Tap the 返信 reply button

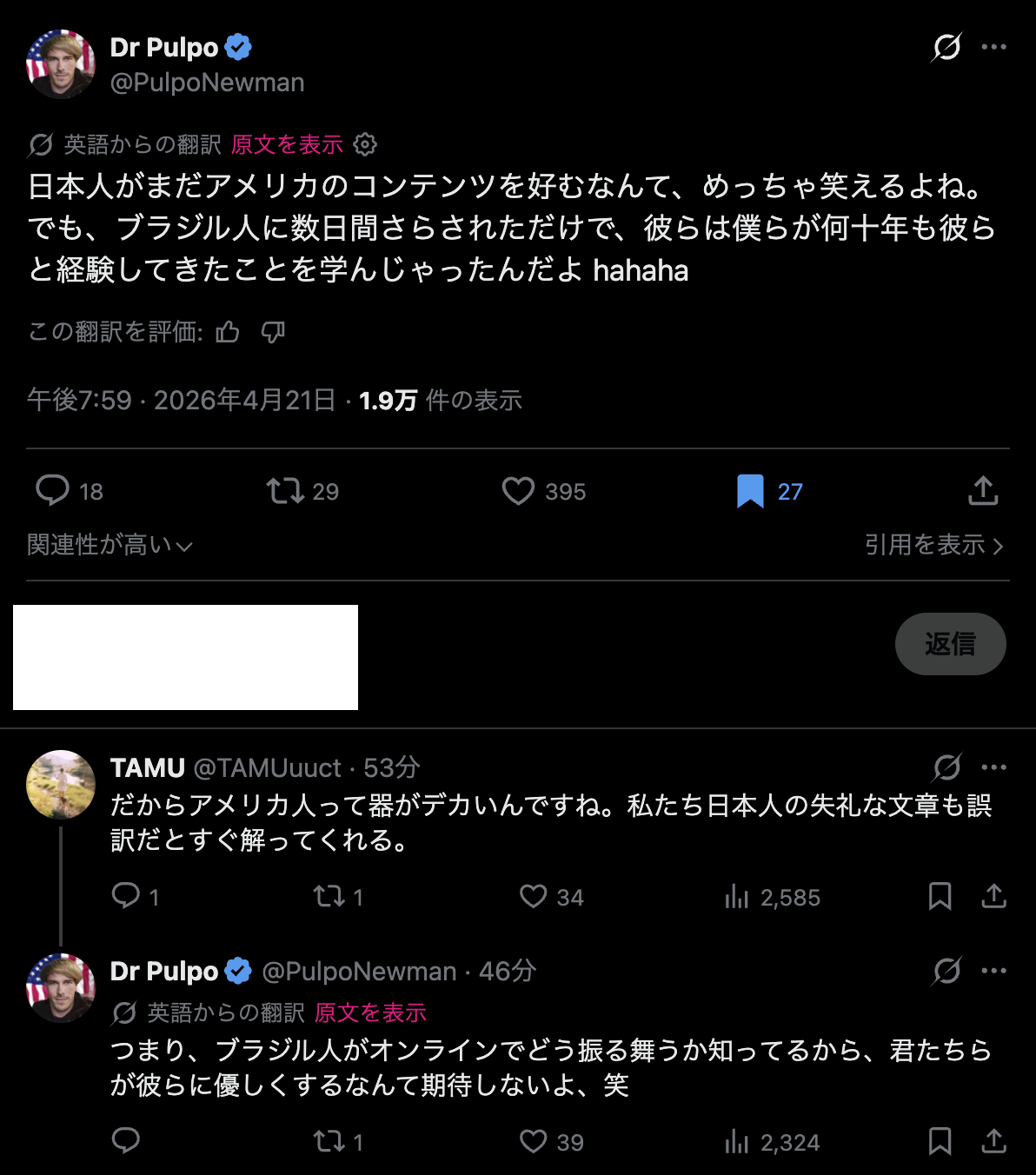950,644
